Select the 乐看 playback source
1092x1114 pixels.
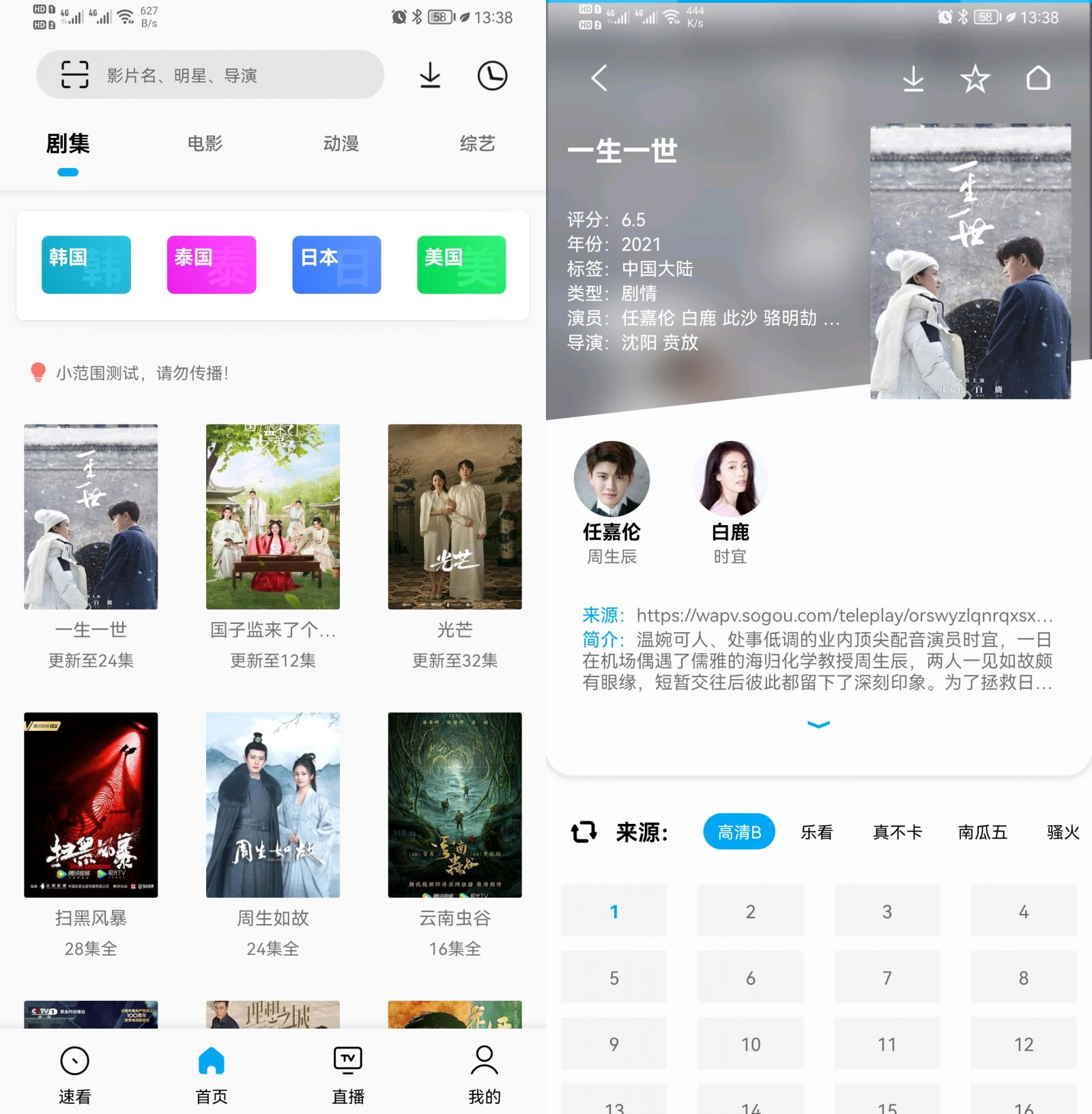pyautogui.click(x=816, y=832)
